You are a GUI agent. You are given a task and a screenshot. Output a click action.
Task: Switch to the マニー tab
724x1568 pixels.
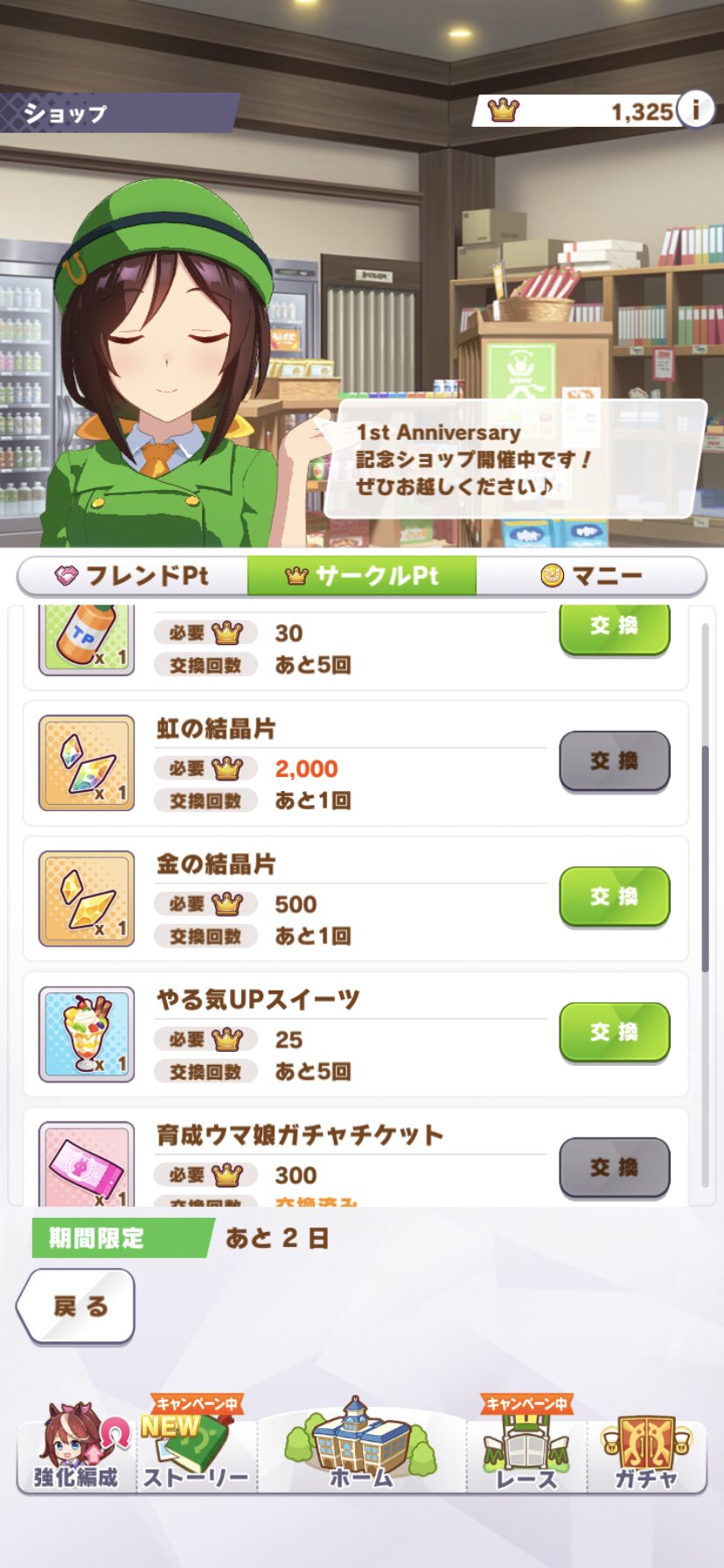click(x=591, y=576)
